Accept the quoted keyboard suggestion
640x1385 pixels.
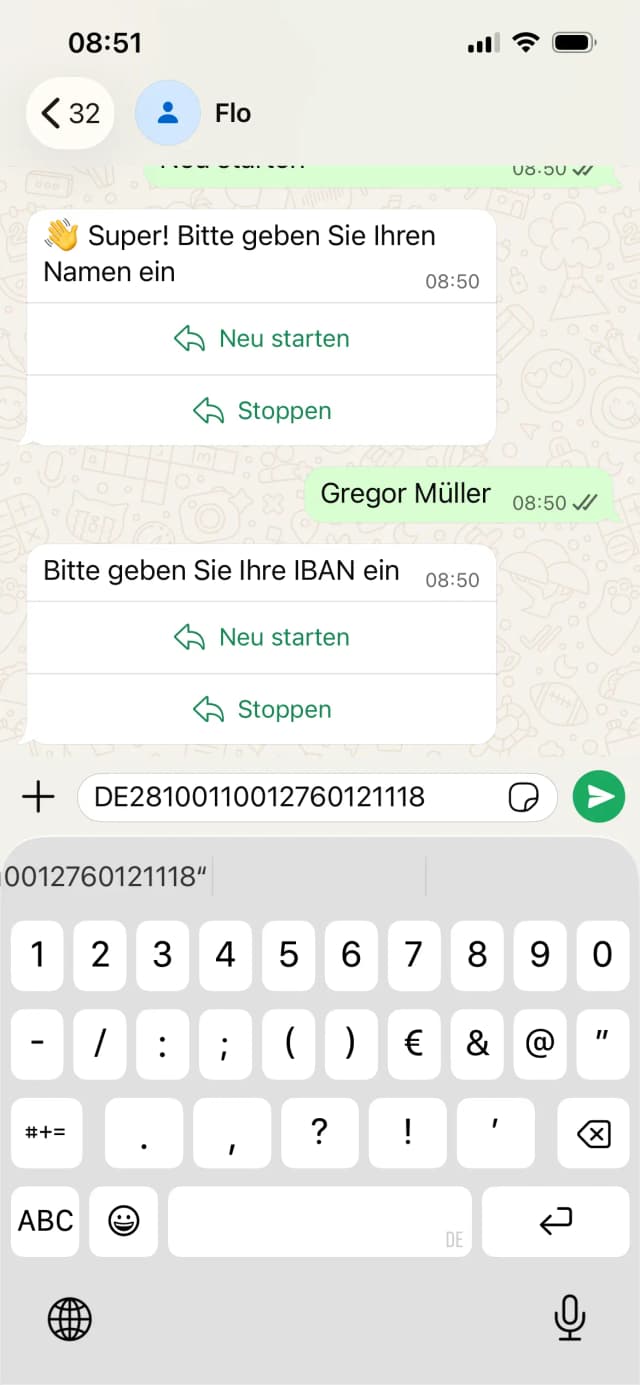[105, 877]
